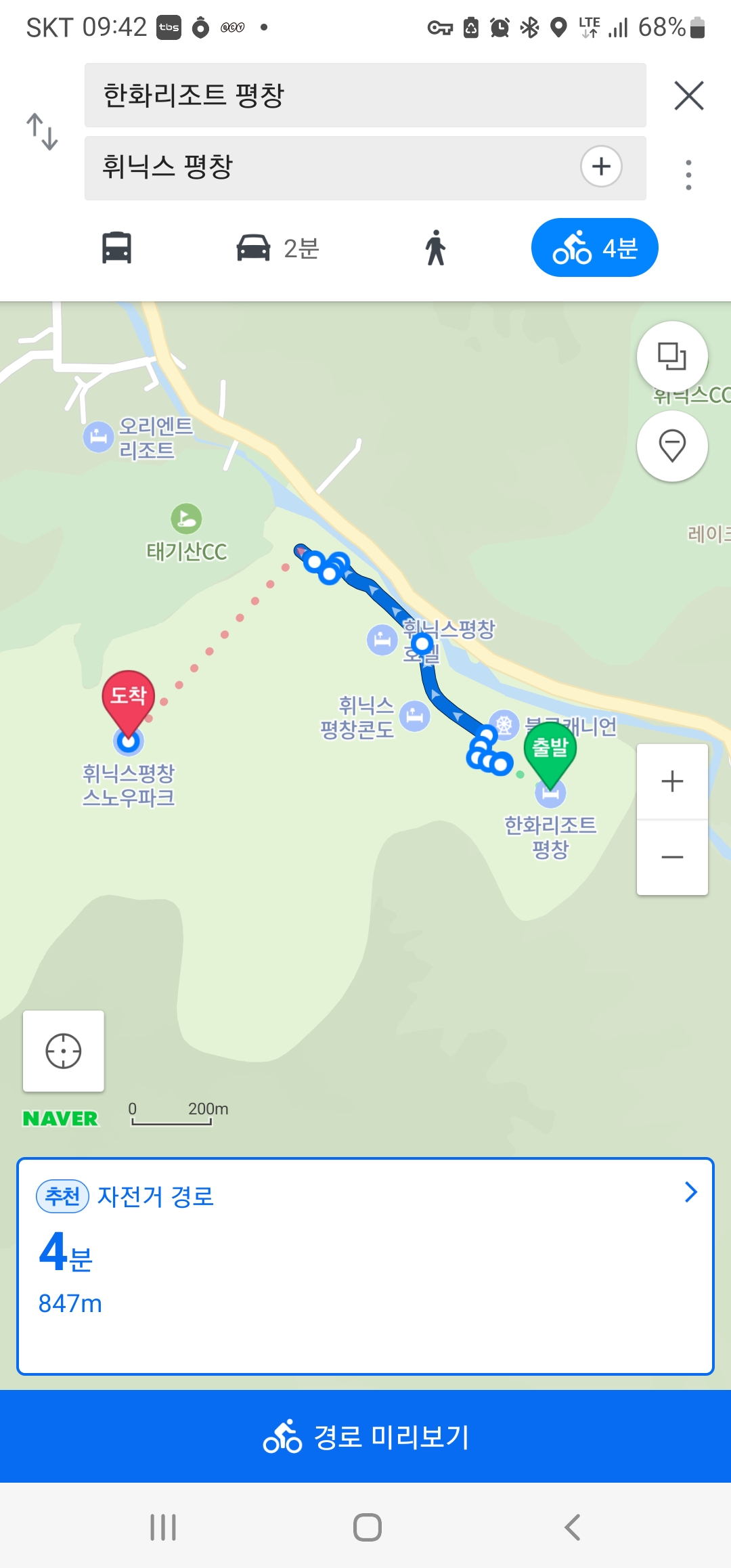Open the three-dot overflow menu
Image resolution: width=731 pixels, height=1568 pixels.
coord(688,175)
